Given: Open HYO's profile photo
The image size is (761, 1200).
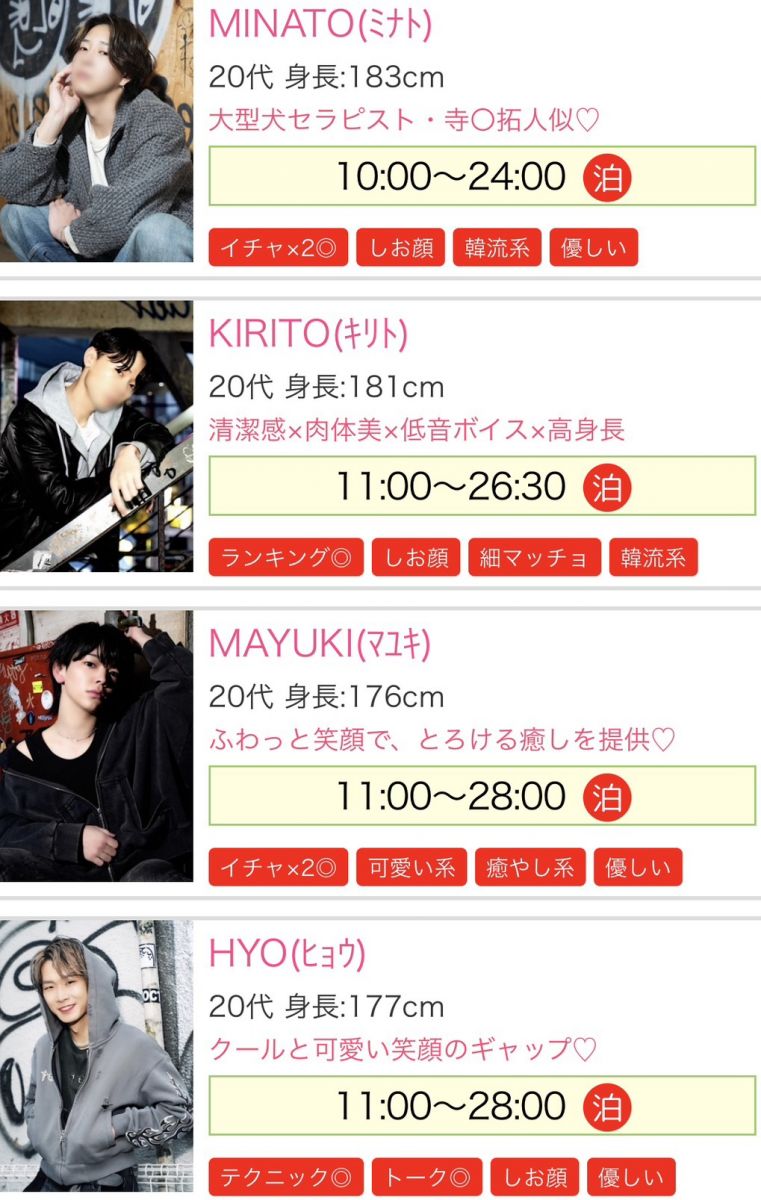Looking at the screenshot, I should pos(97,1056).
